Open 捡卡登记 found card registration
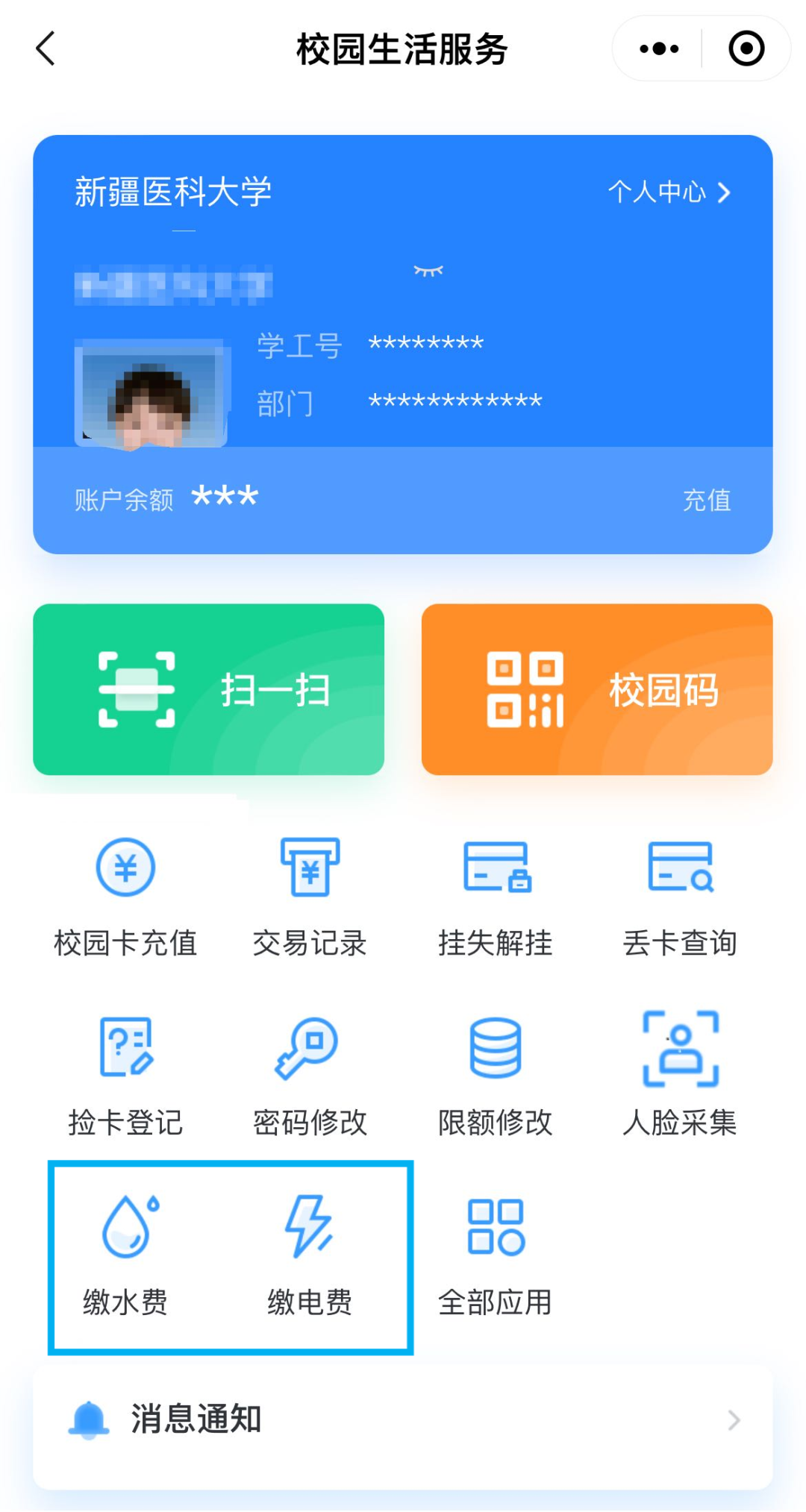 (125, 1076)
